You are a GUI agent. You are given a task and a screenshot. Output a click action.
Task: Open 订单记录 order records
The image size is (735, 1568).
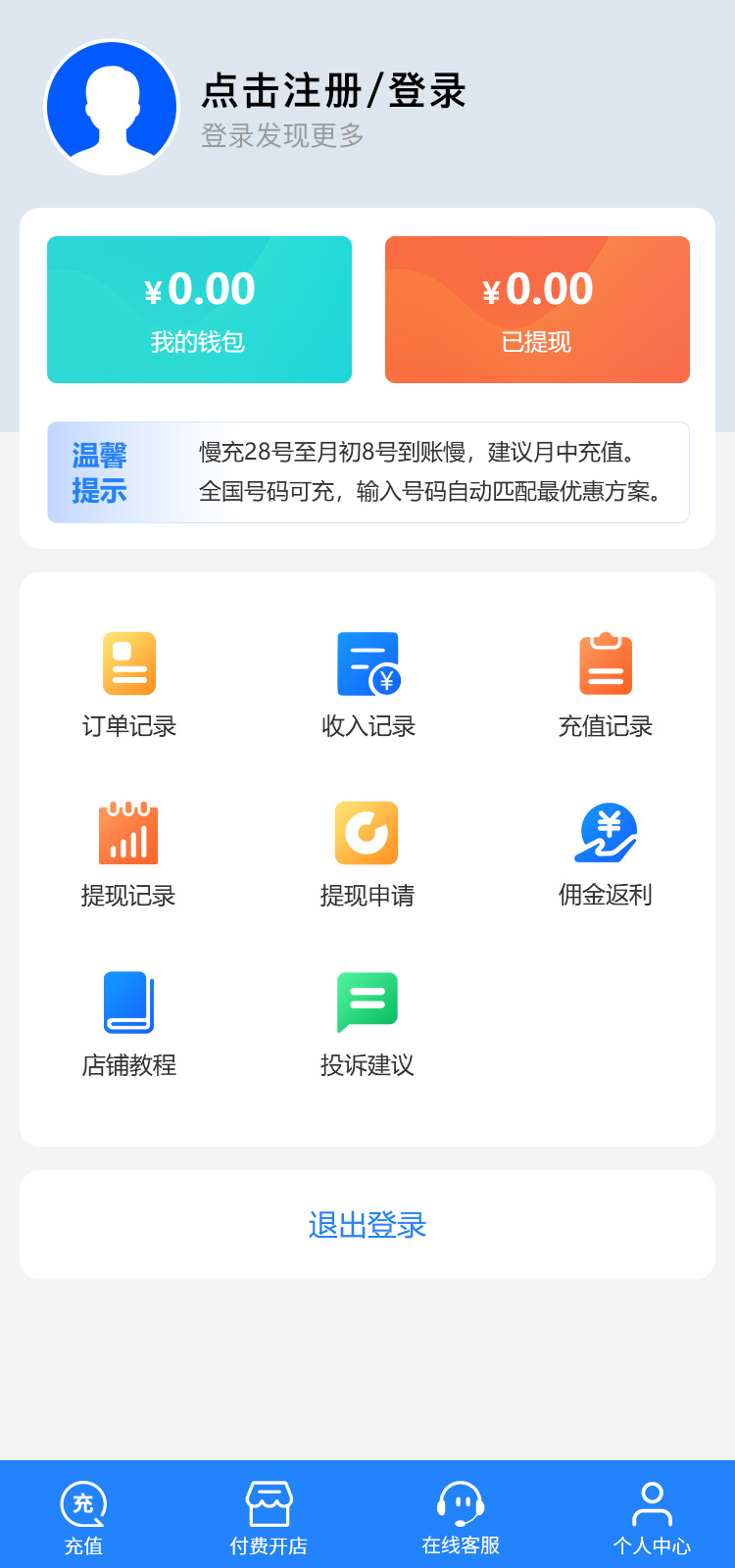coord(129,684)
